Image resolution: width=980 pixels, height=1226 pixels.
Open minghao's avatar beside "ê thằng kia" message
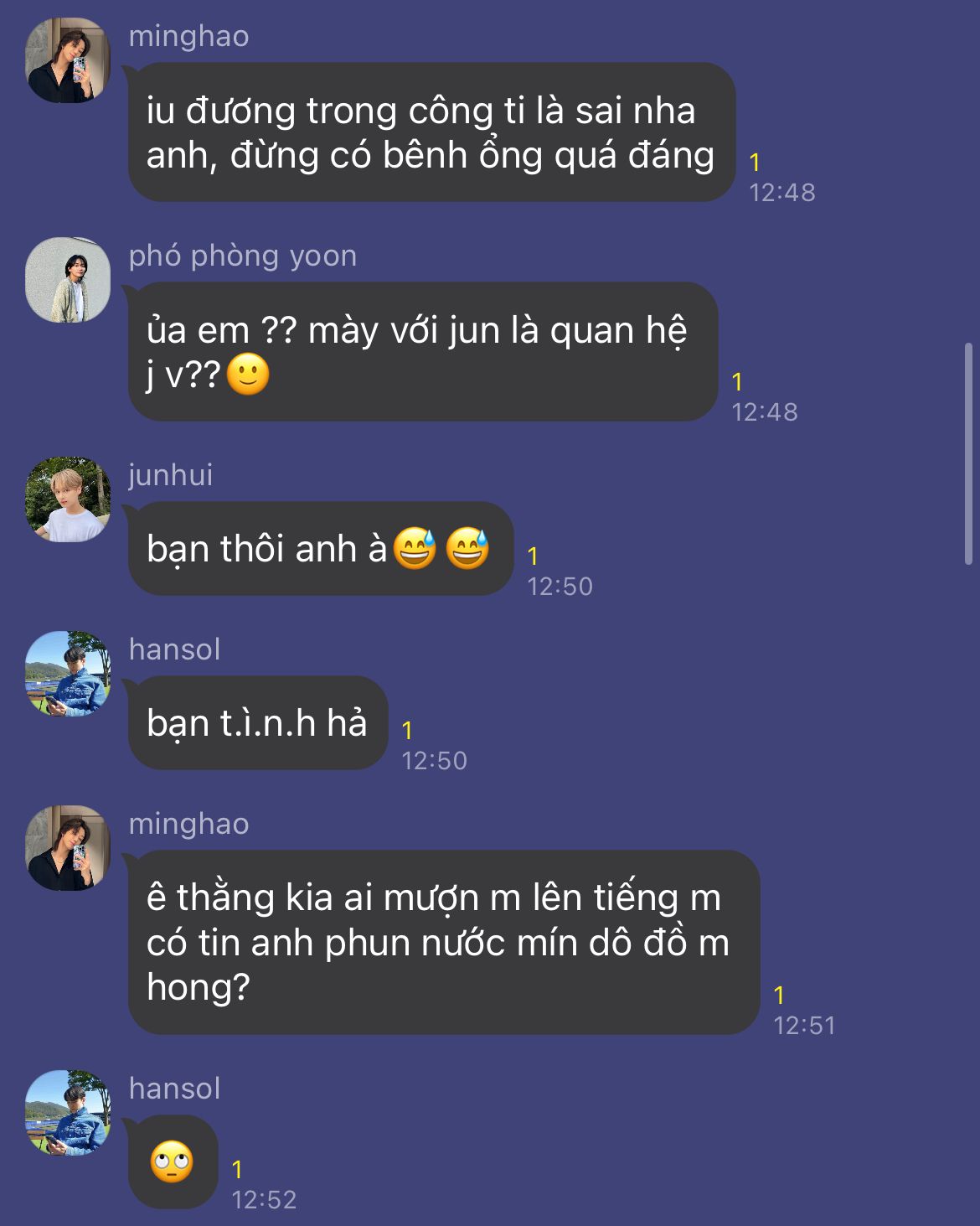(x=68, y=848)
